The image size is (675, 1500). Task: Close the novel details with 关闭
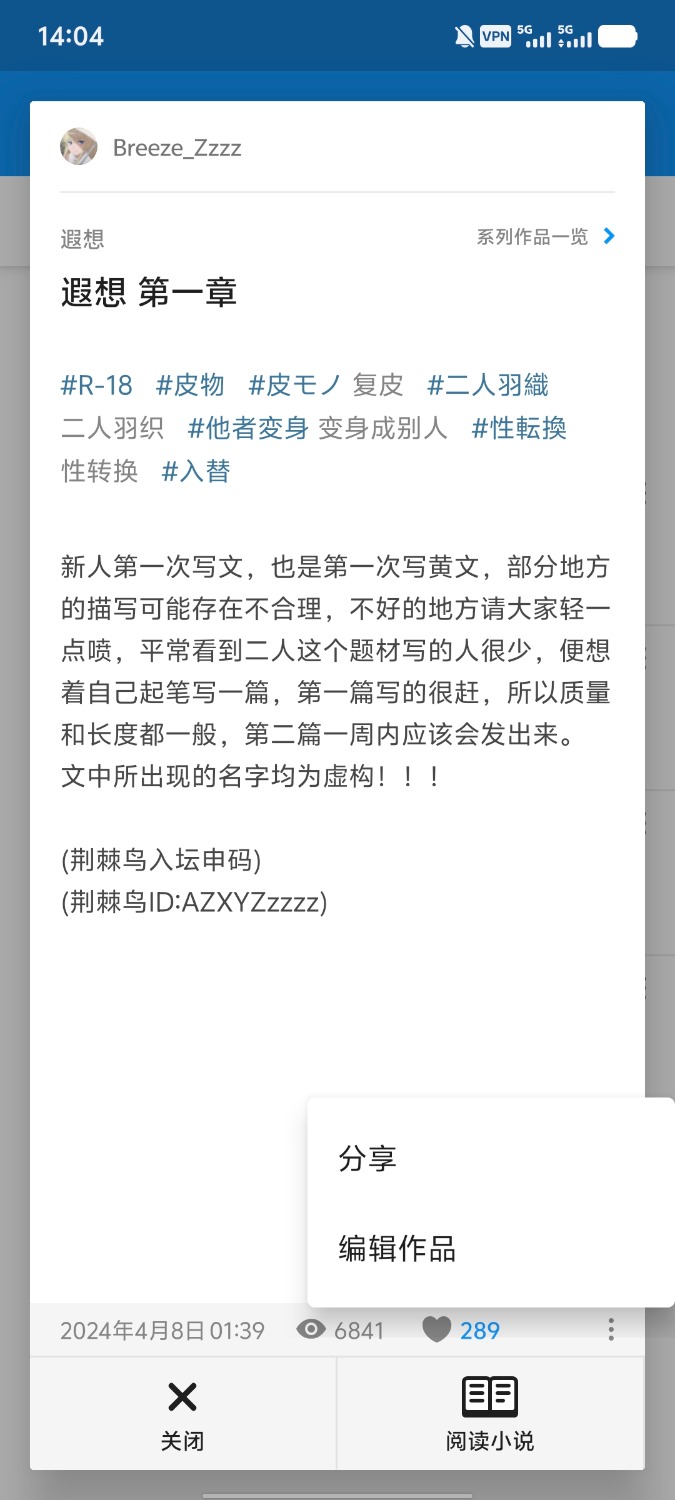point(183,1414)
